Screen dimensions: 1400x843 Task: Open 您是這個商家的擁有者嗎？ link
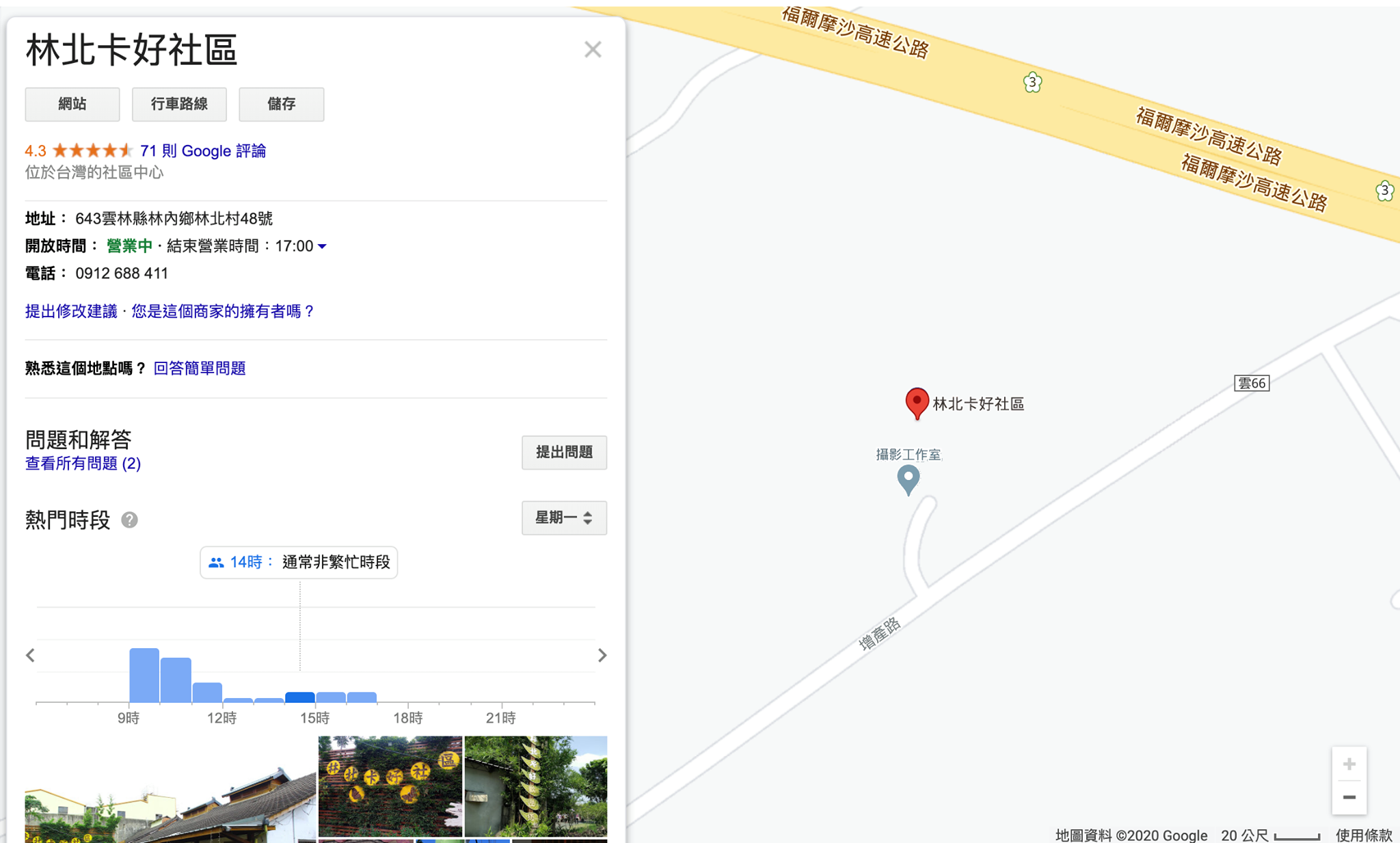223,312
